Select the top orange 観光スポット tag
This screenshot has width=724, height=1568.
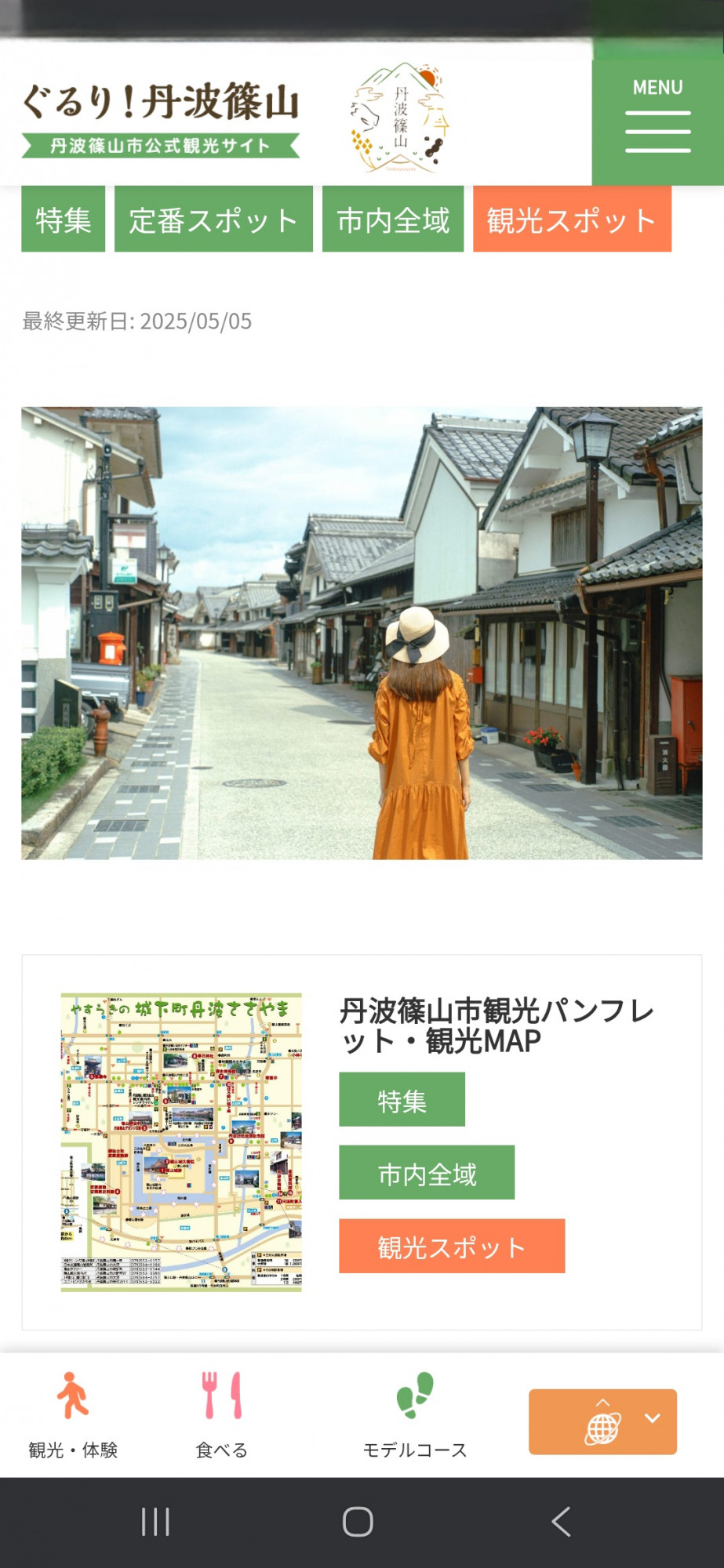click(x=572, y=220)
